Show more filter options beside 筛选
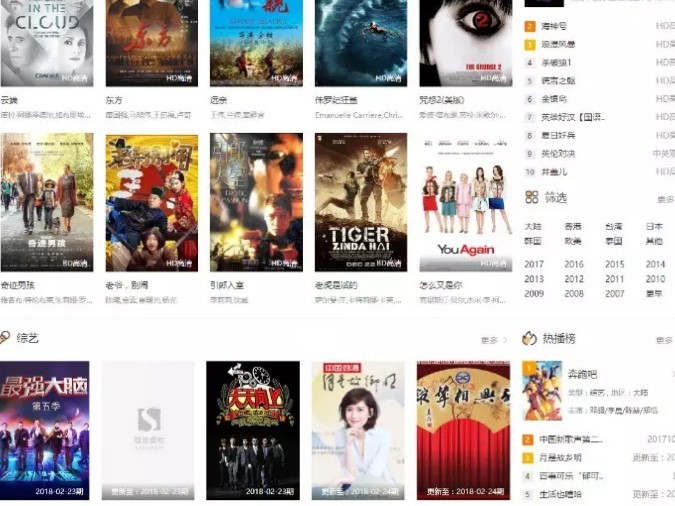Viewport: 675px width, 506px height. tap(664, 199)
